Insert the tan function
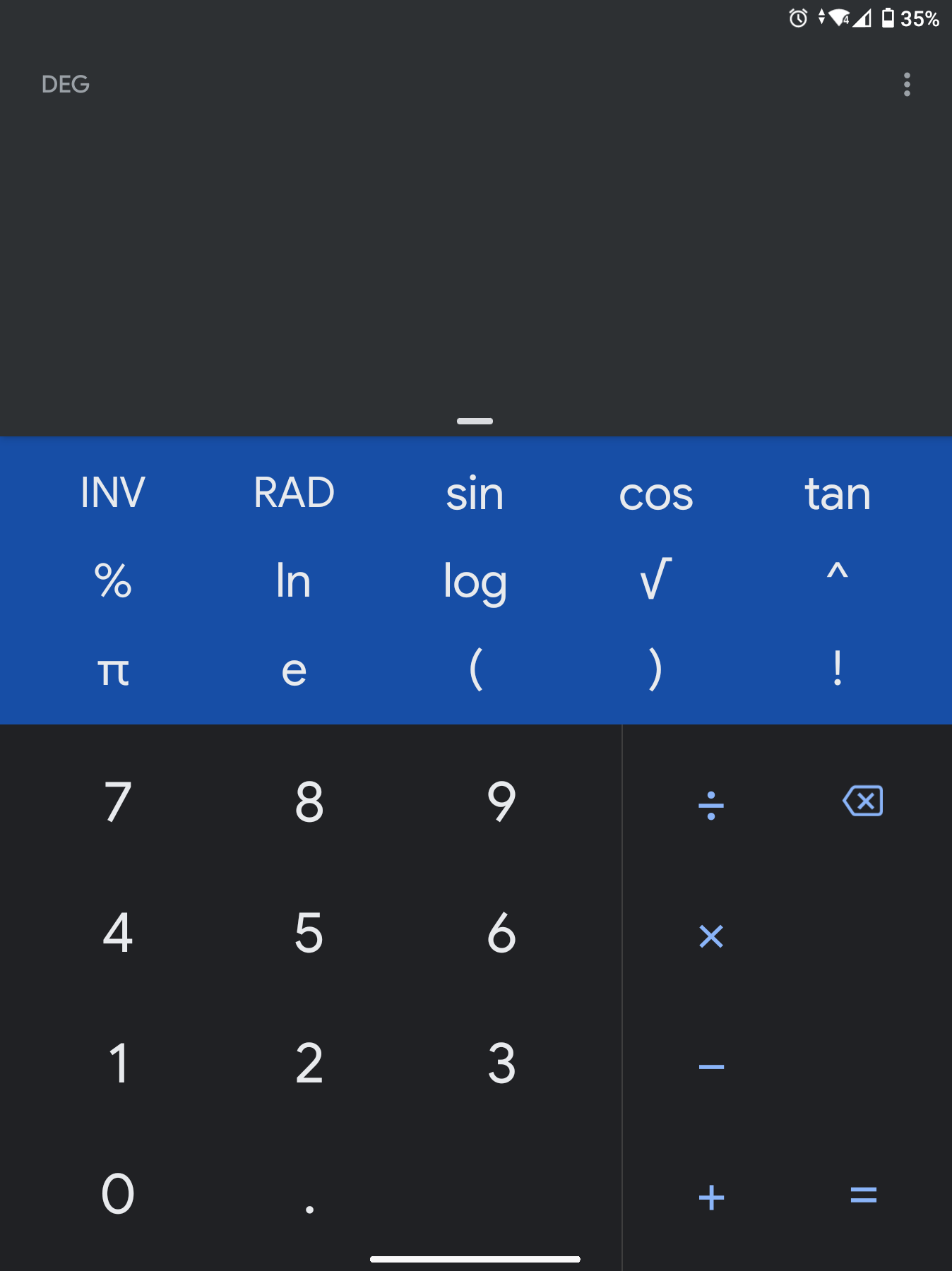The width and height of the screenshot is (952, 1271). coord(838,494)
